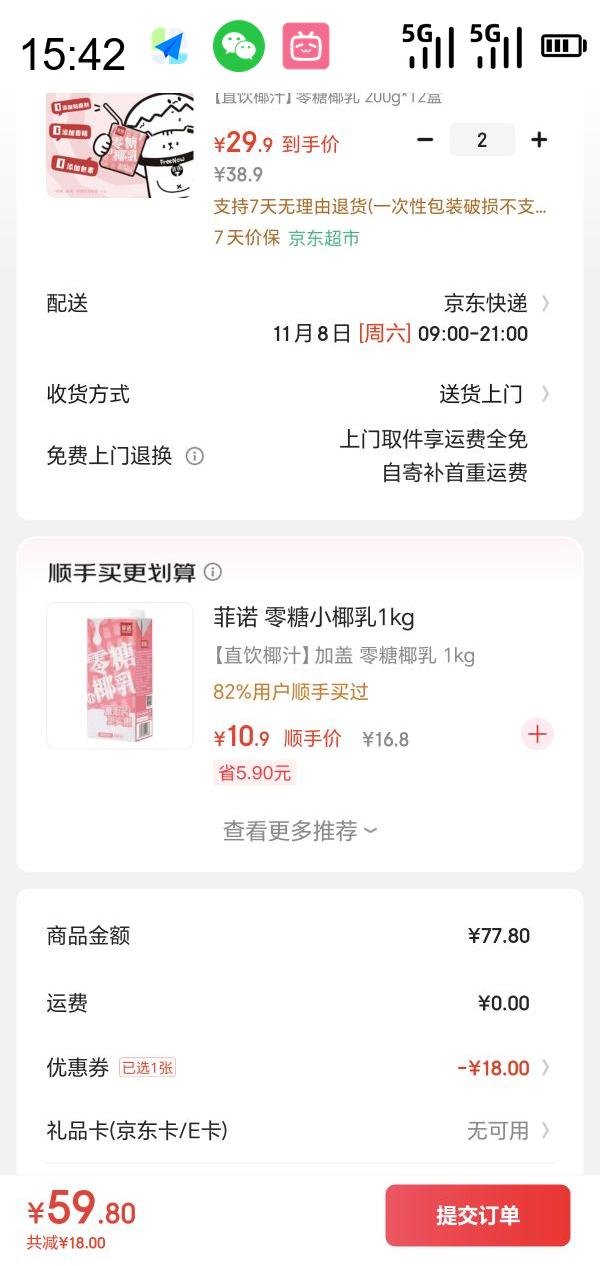Open the 菲诺 零糖小椰乳1kg product picture
The height and width of the screenshot is (1266, 600).
[x=119, y=676]
